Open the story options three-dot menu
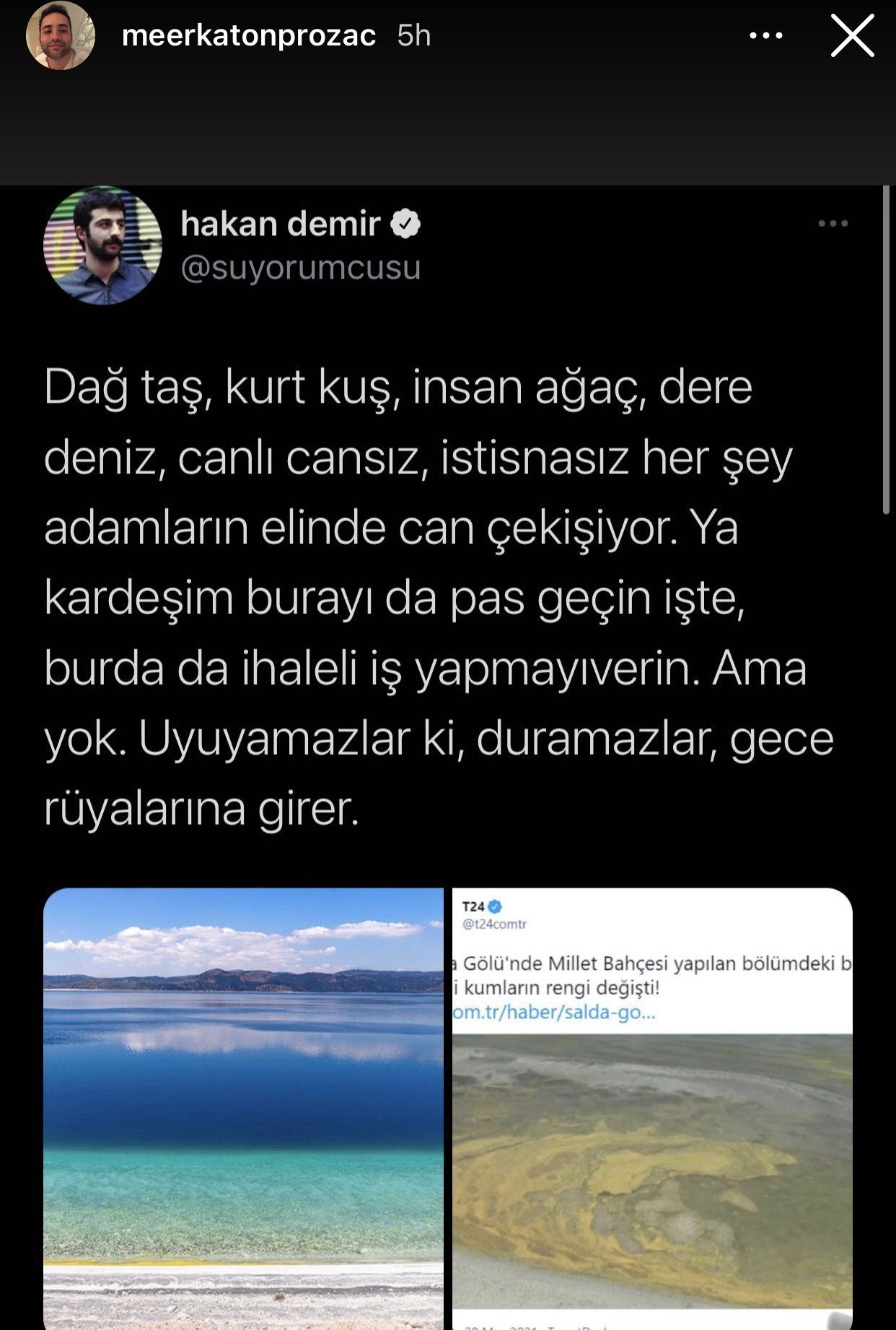896x1330 pixels. click(x=765, y=35)
